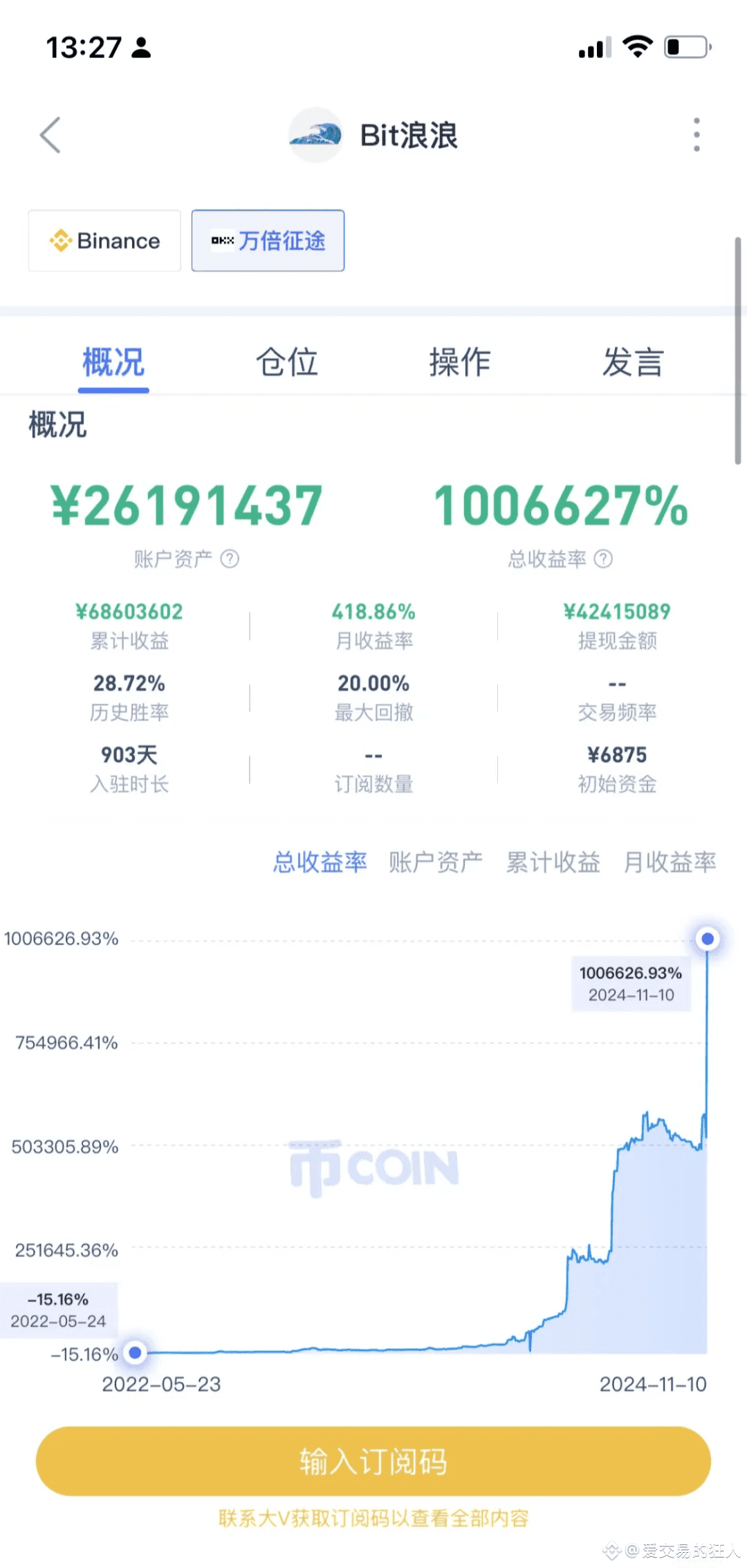Switch to the 操作 tab
Screen dimensions: 747x1568
coord(459,362)
